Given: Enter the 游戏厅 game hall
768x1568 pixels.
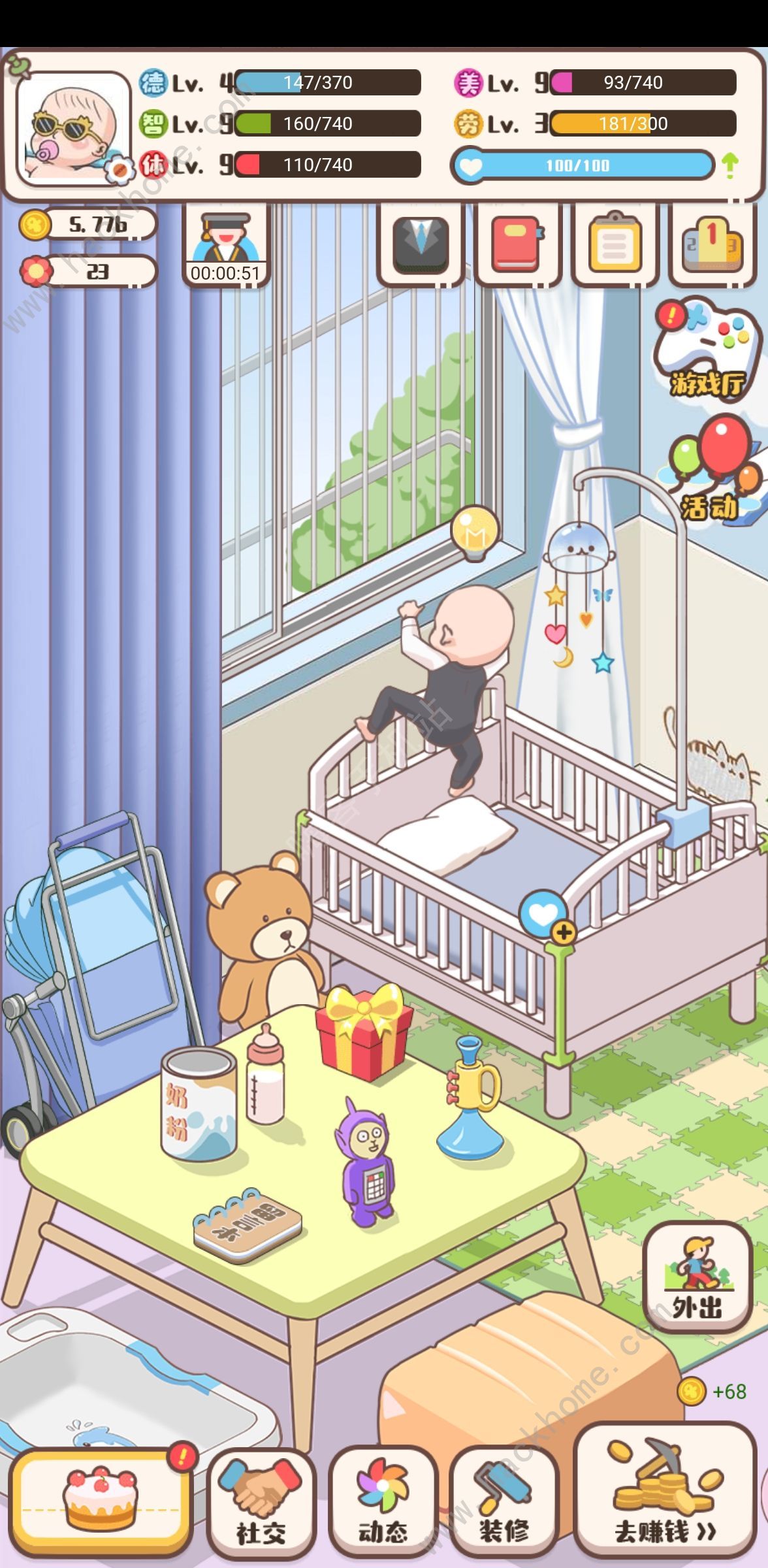Looking at the screenshot, I should pos(708,350).
